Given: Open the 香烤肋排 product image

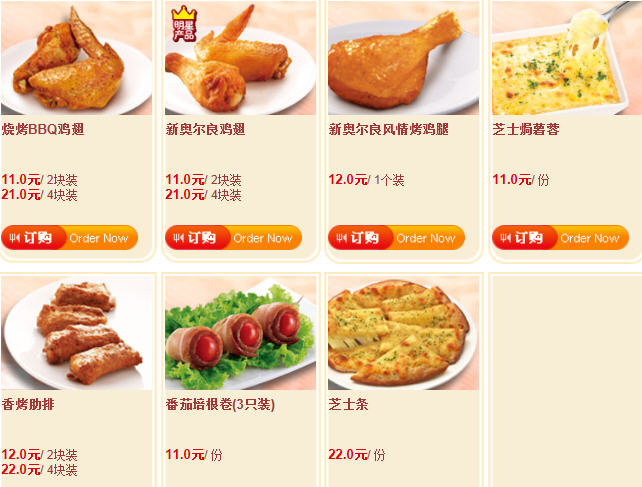Looking at the screenshot, I should pos(76,334).
